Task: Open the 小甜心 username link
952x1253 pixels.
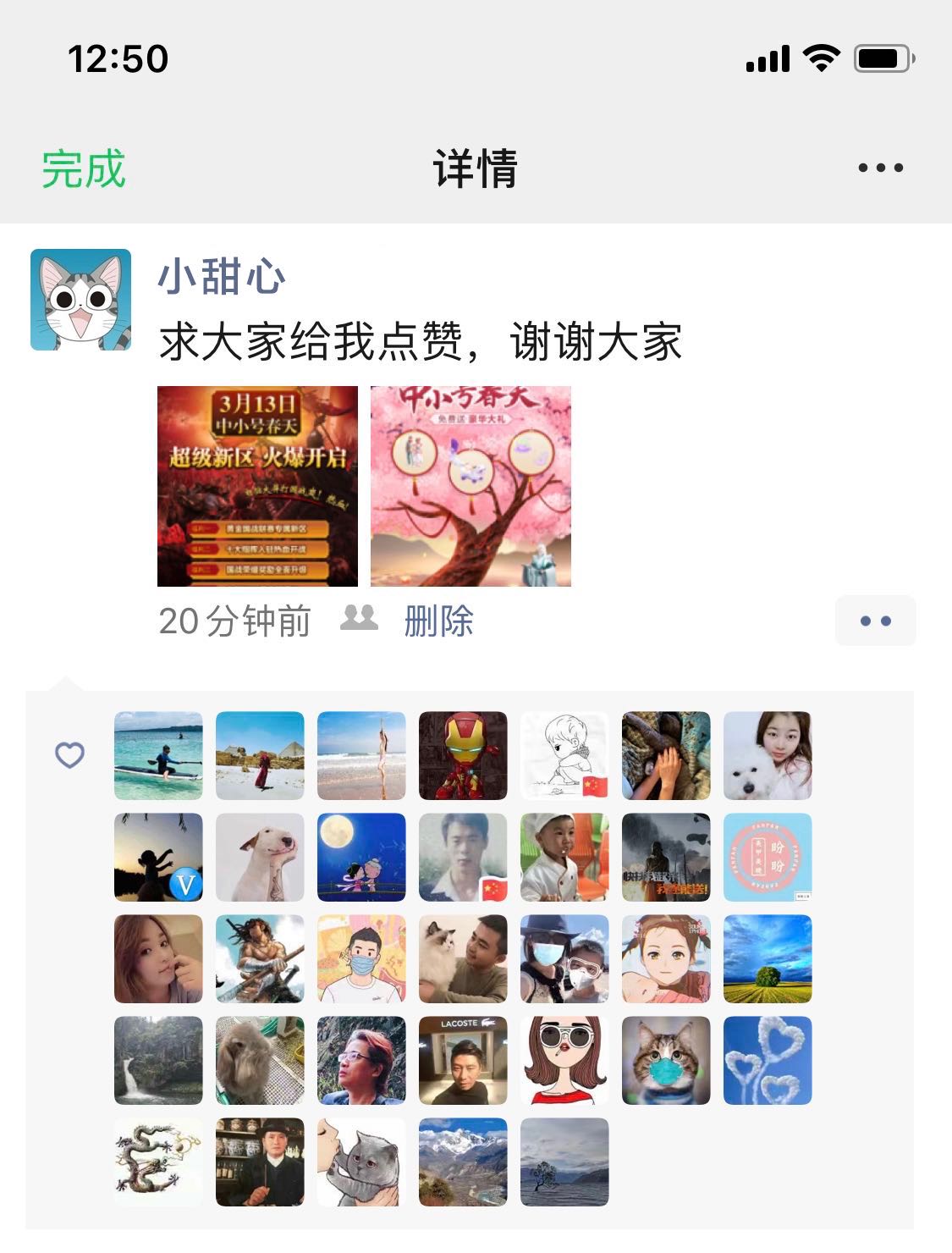Action: (222, 277)
